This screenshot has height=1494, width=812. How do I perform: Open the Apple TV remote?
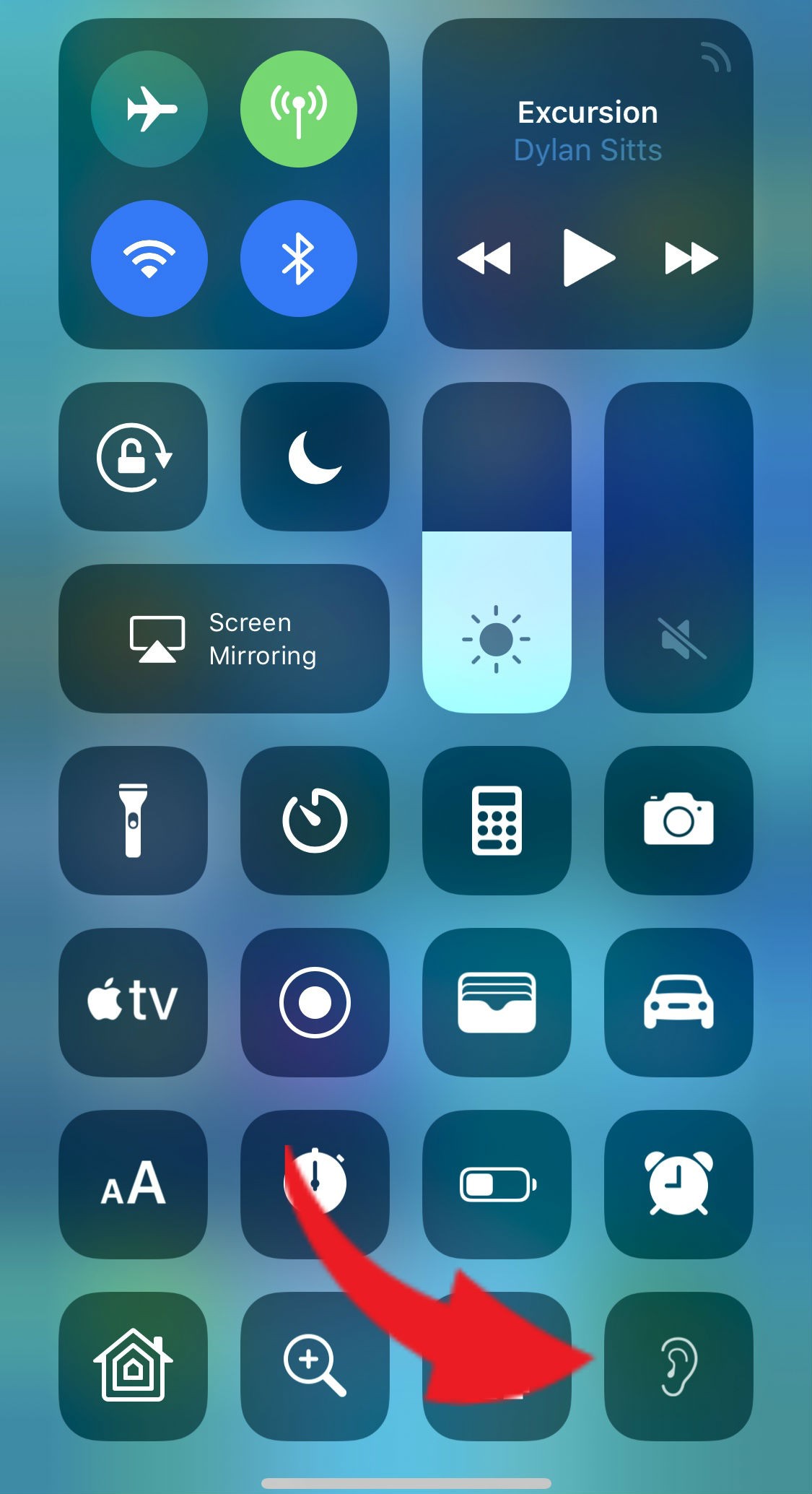(x=133, y=1002)
